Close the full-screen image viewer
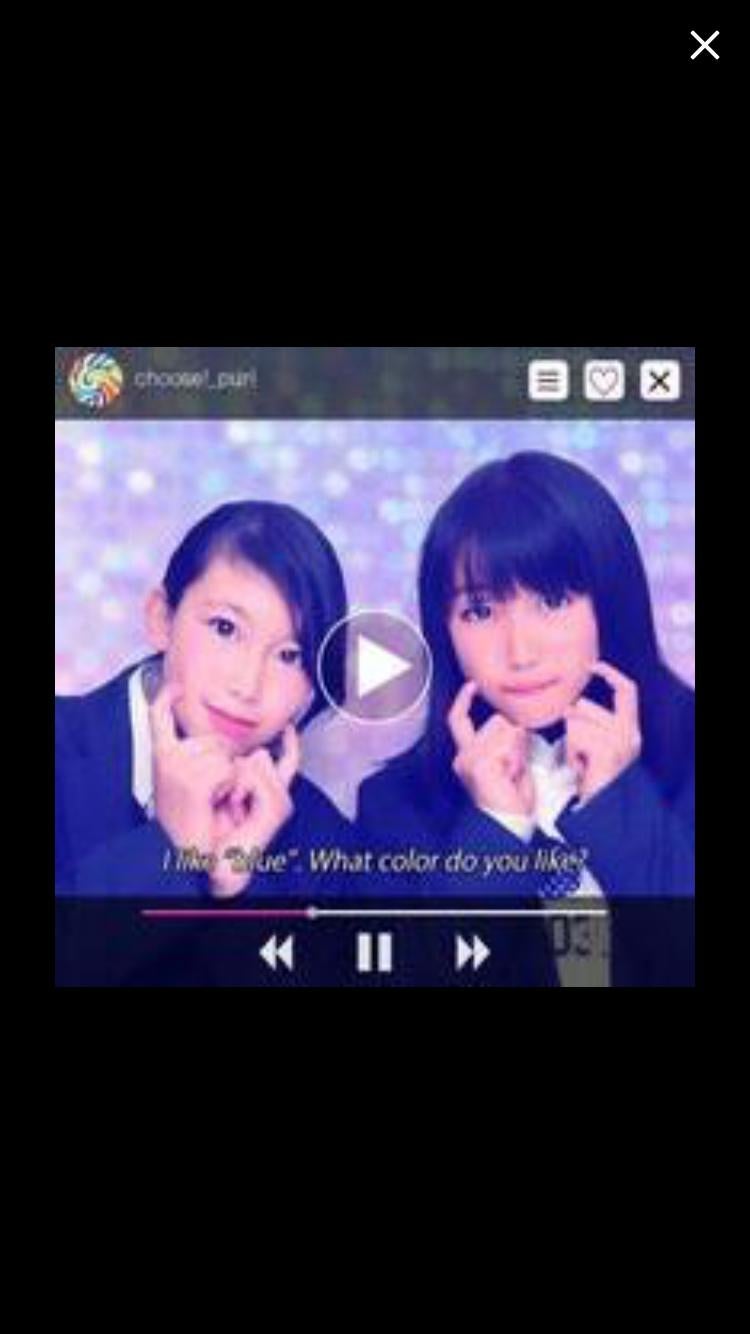 (704, 45)
